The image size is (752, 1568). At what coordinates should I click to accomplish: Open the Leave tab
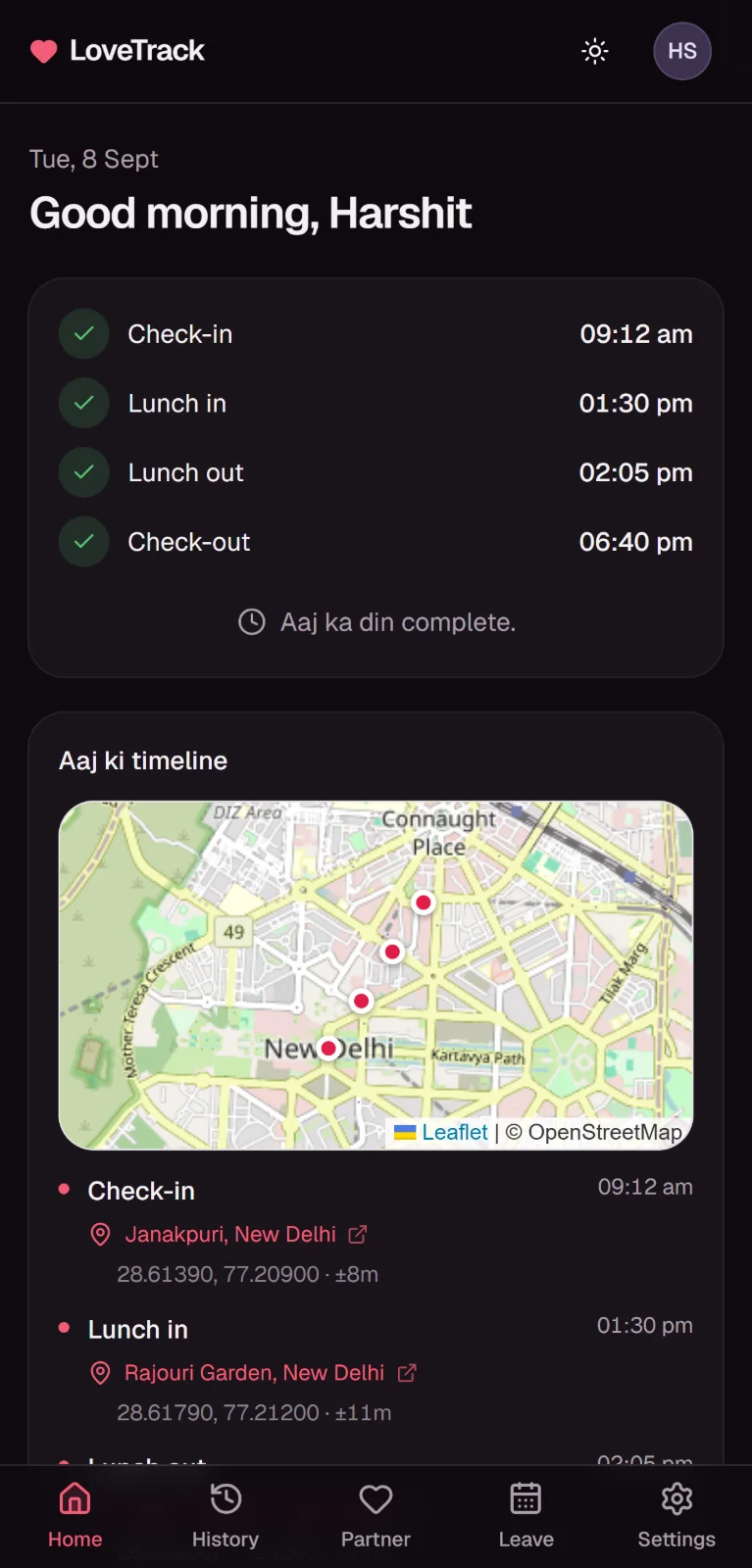tap(526, 1515)
